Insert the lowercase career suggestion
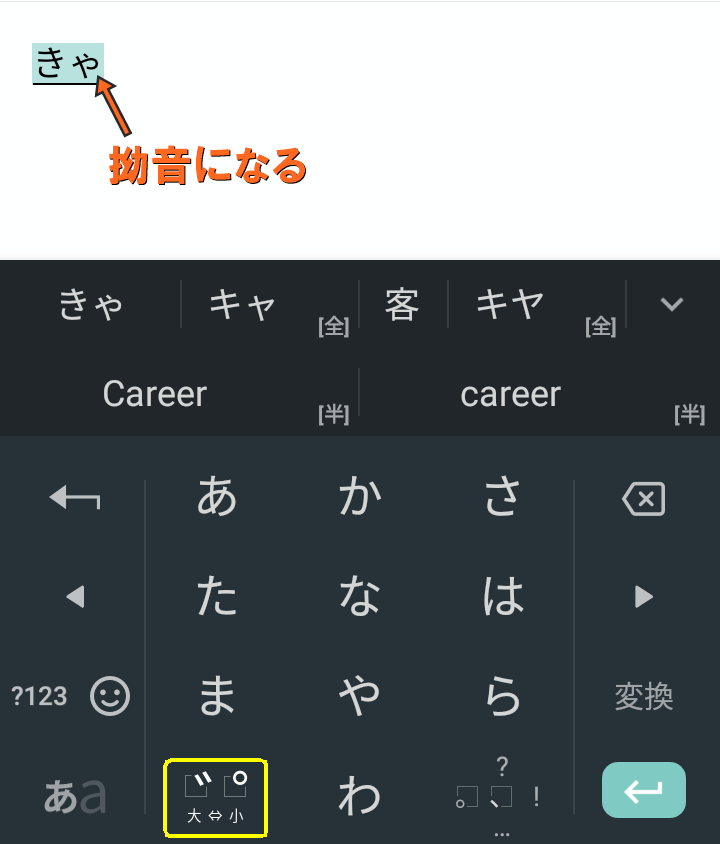Viewport: 720px width, 844px height. (510, 394)
